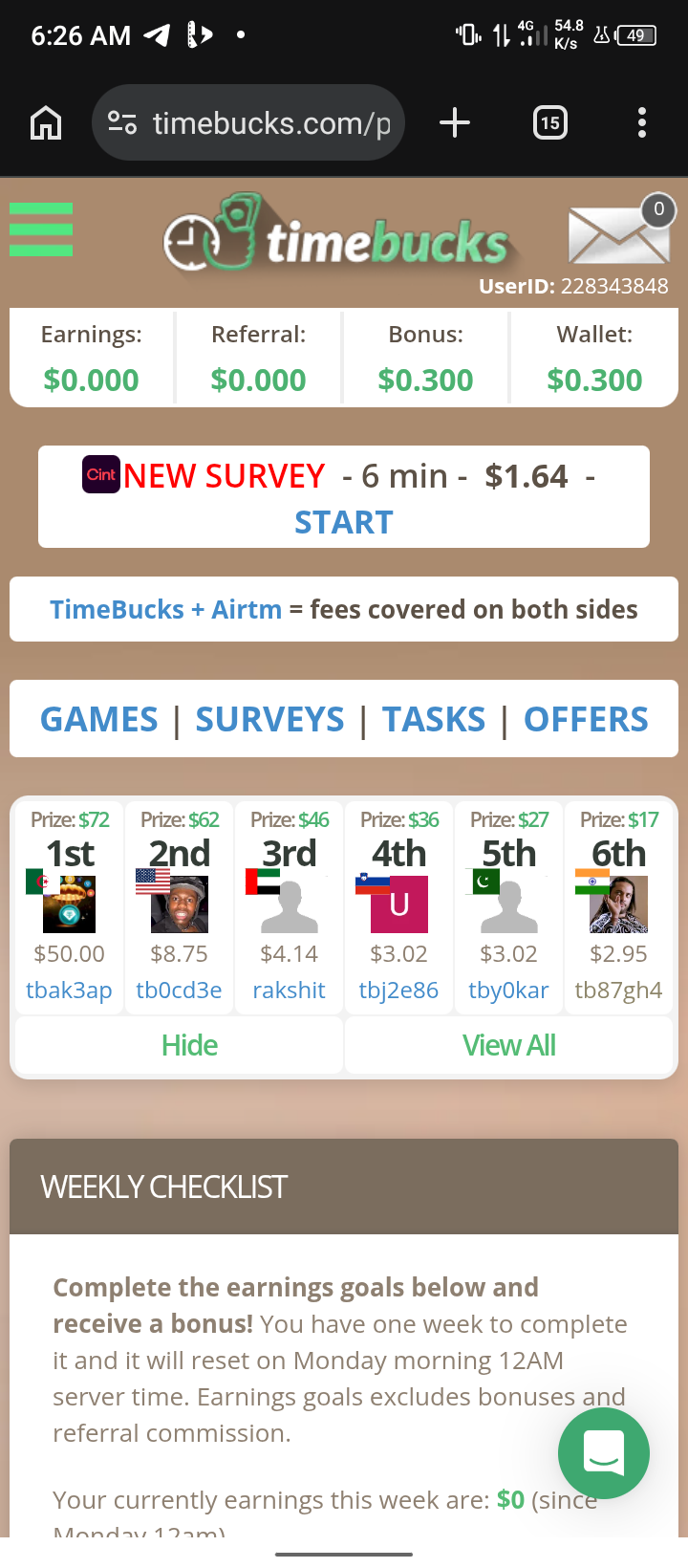Open user tbak3ap's profile
Image resolution: width=688 pixels, height=1568 pixels.
(69, 990)
